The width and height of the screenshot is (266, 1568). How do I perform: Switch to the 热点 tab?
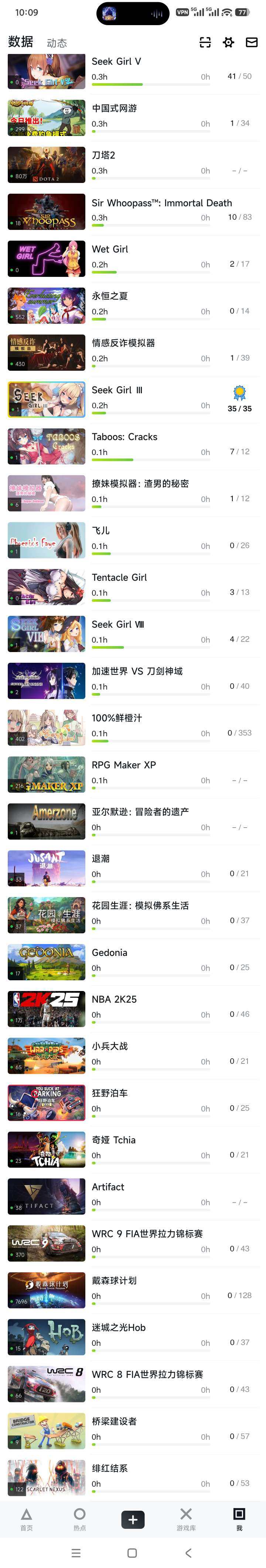pyautogui.click(x=80, y=1519)
